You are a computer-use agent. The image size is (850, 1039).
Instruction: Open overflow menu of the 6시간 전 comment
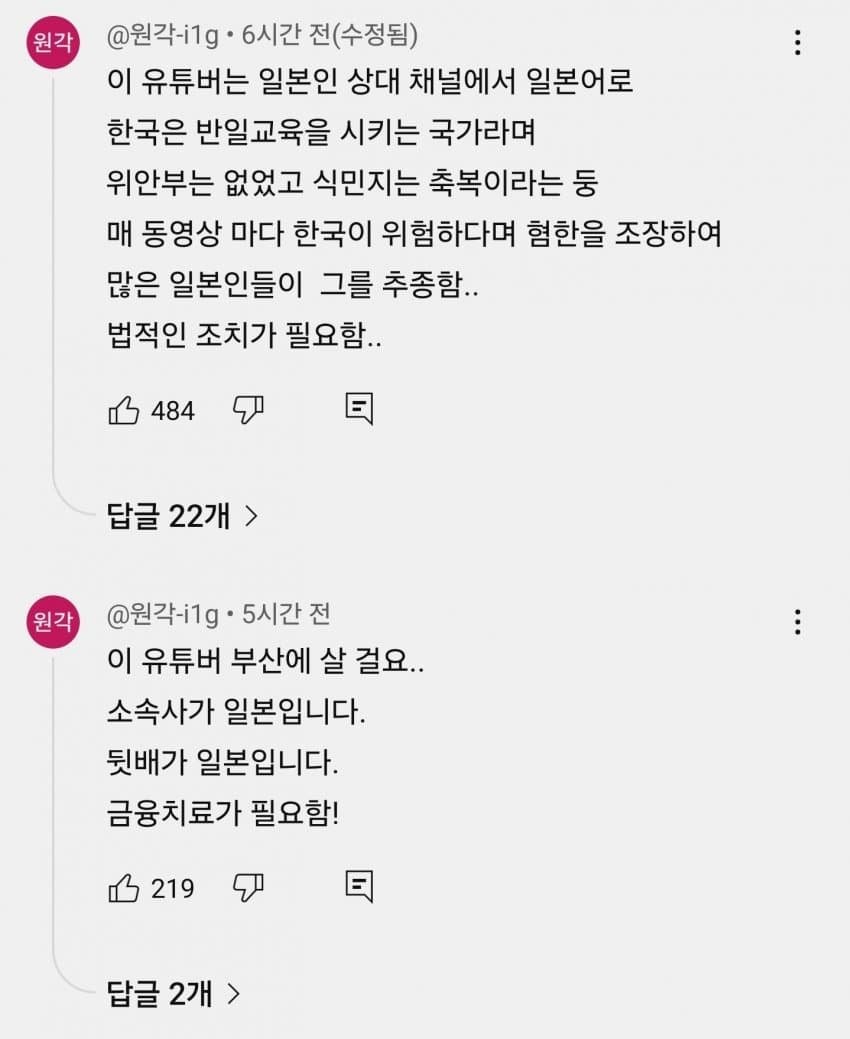click(x=797, y=43)
